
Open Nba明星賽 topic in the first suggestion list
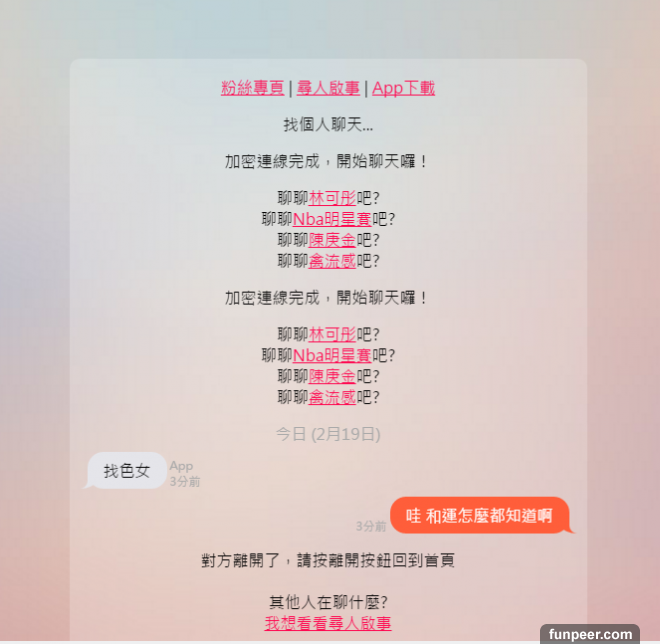point(332,219)
